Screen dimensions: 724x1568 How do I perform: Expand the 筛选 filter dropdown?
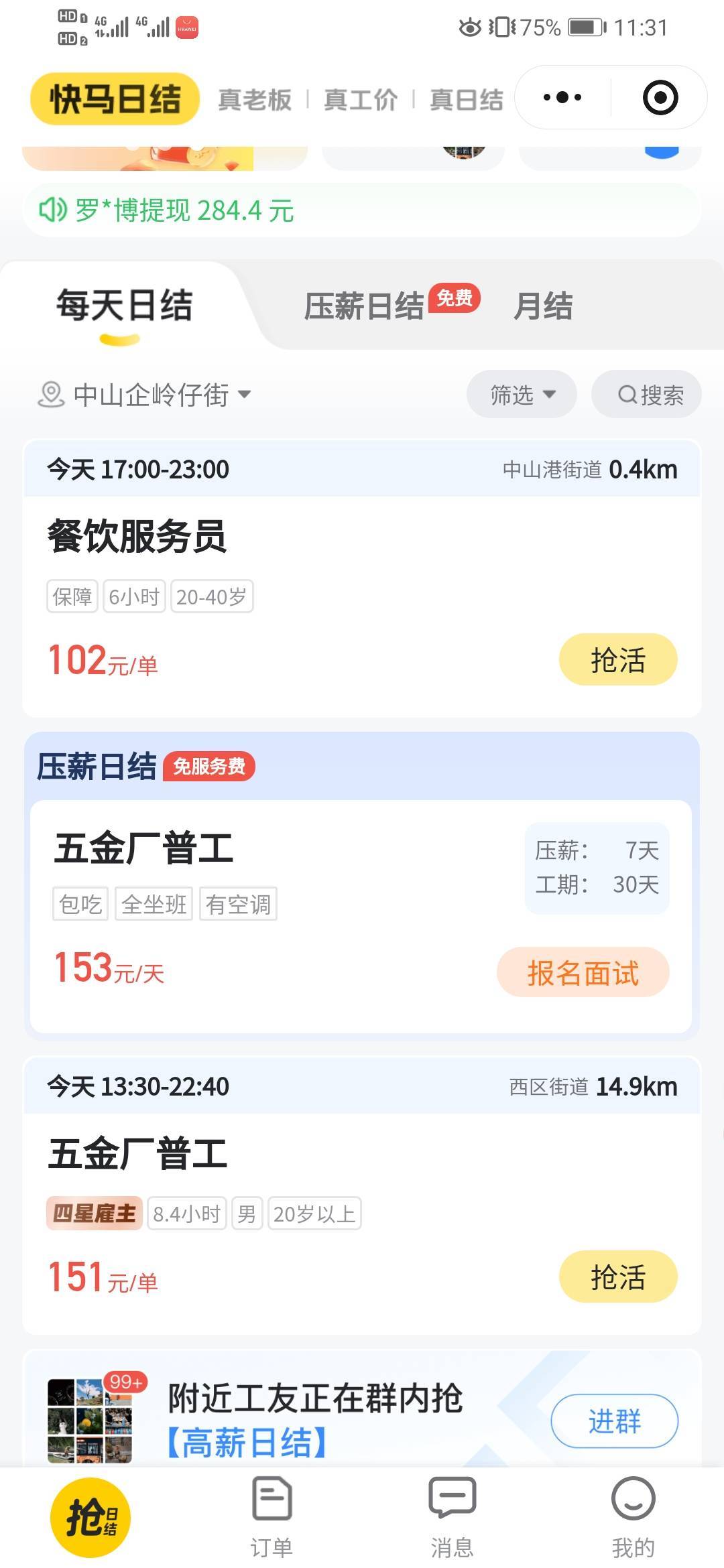pos(522,395)
